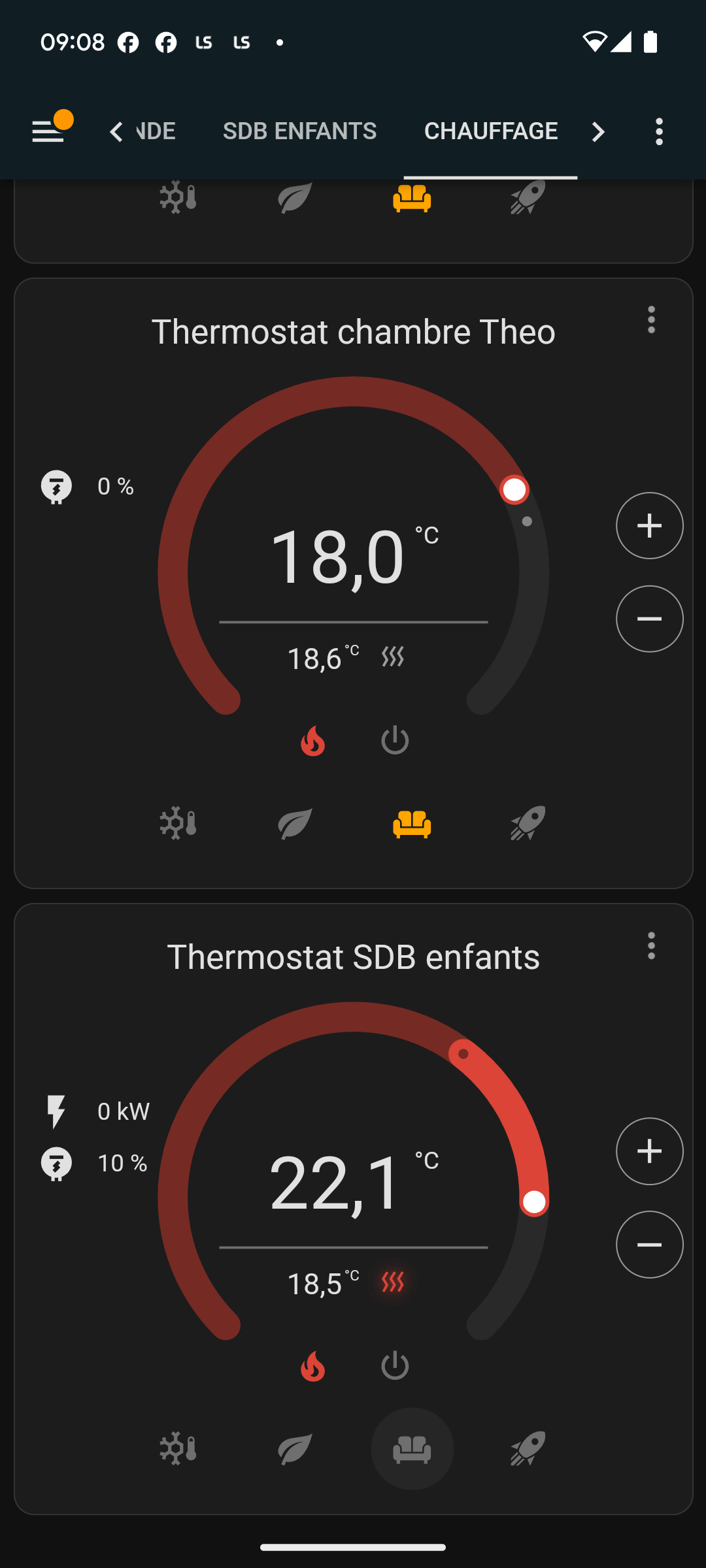The image size is (706, 1568).
Task: Open the sidebar menu button
Action: tap(48, 131)
